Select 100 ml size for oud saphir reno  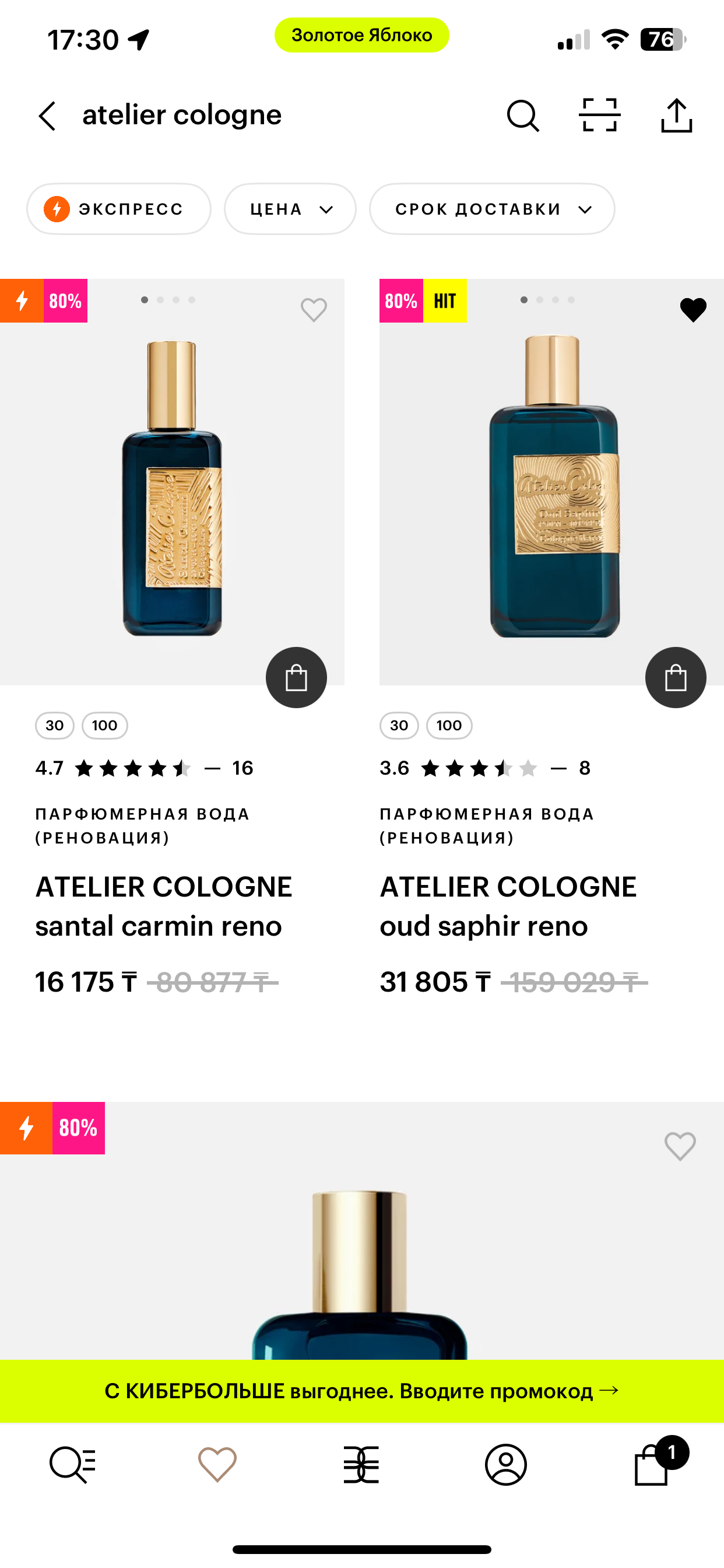click(449, 726)
